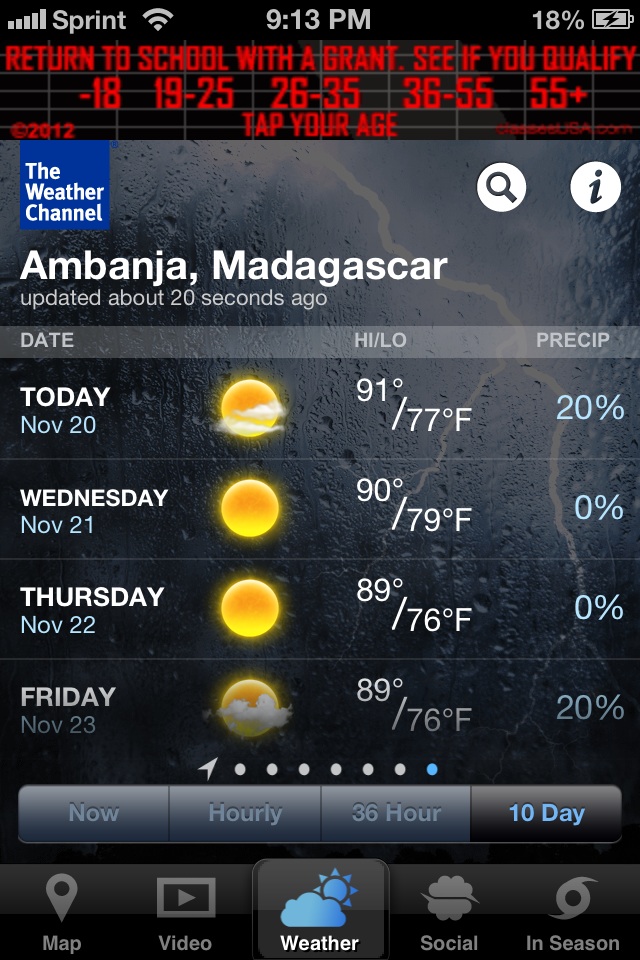Select the 10 Day forecast segment

(546, 813)
